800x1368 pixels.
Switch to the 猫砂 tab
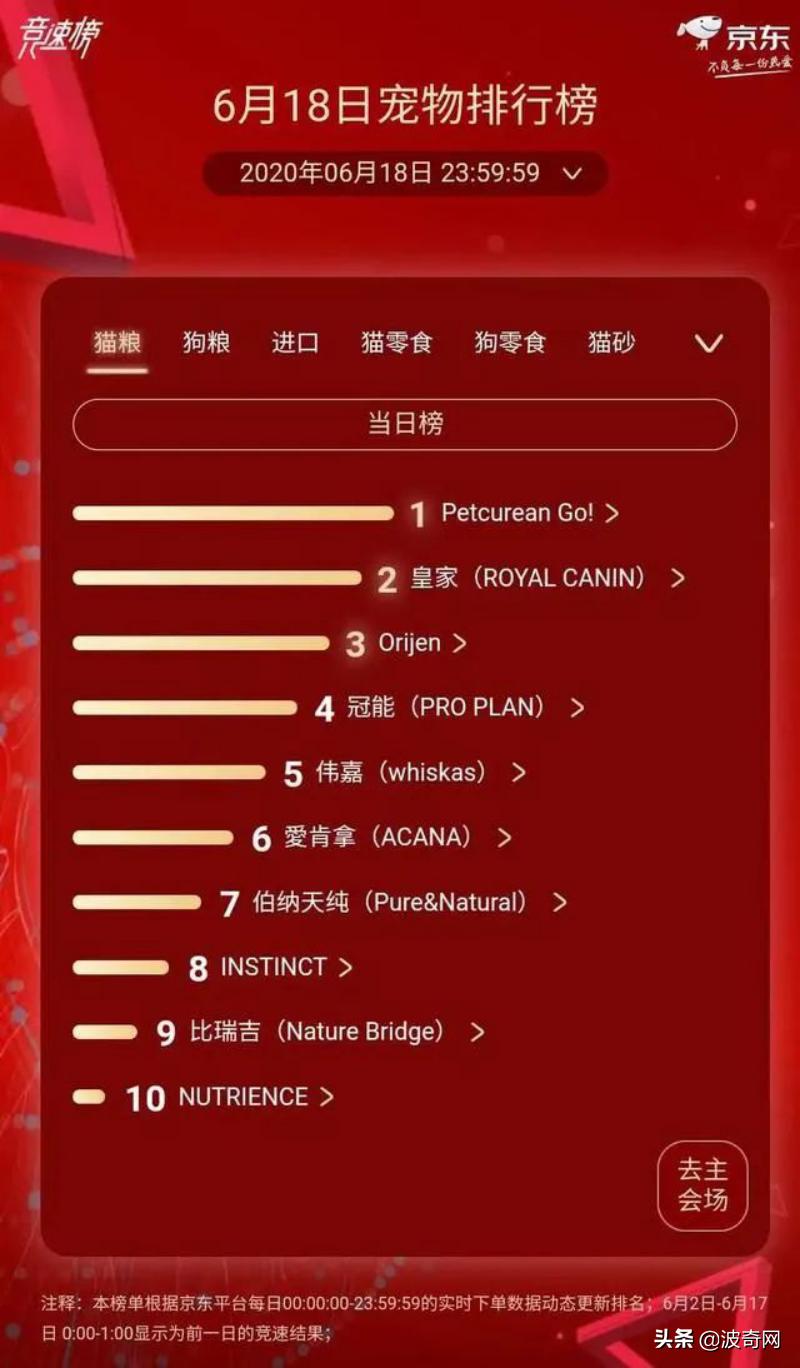[x=611, y=343]
